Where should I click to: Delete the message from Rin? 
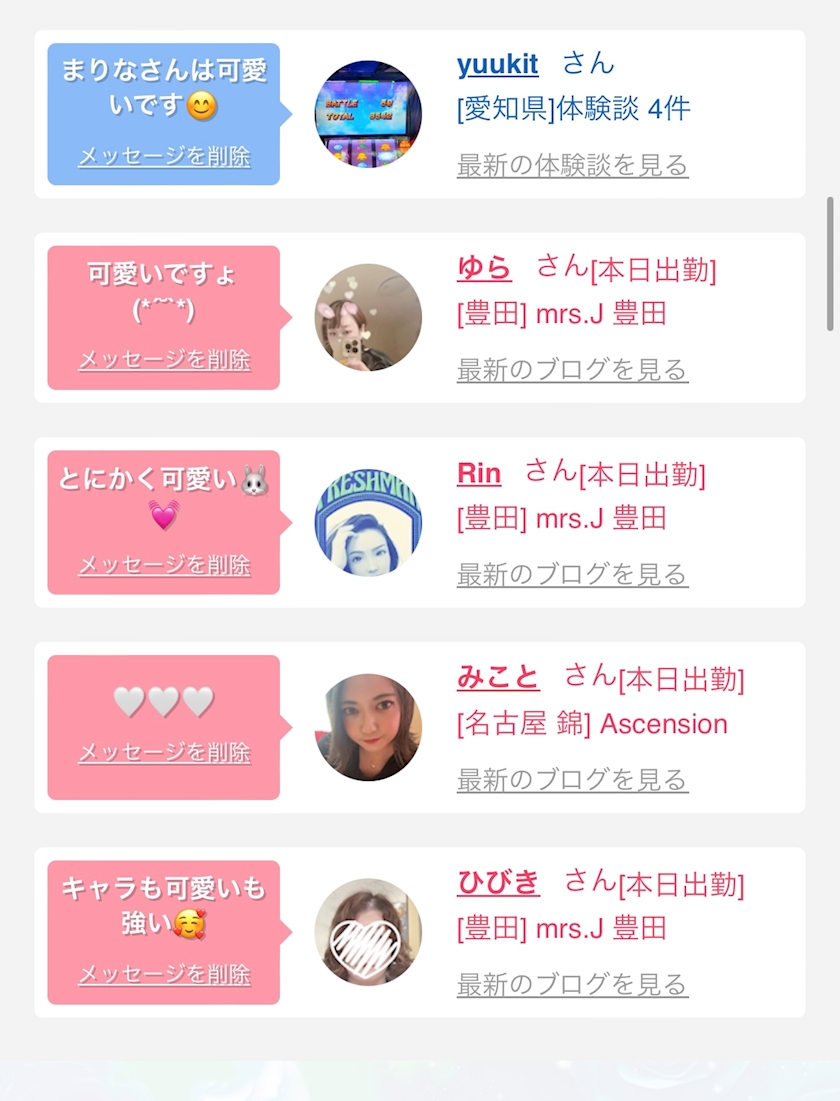click(x=164, y=566)
